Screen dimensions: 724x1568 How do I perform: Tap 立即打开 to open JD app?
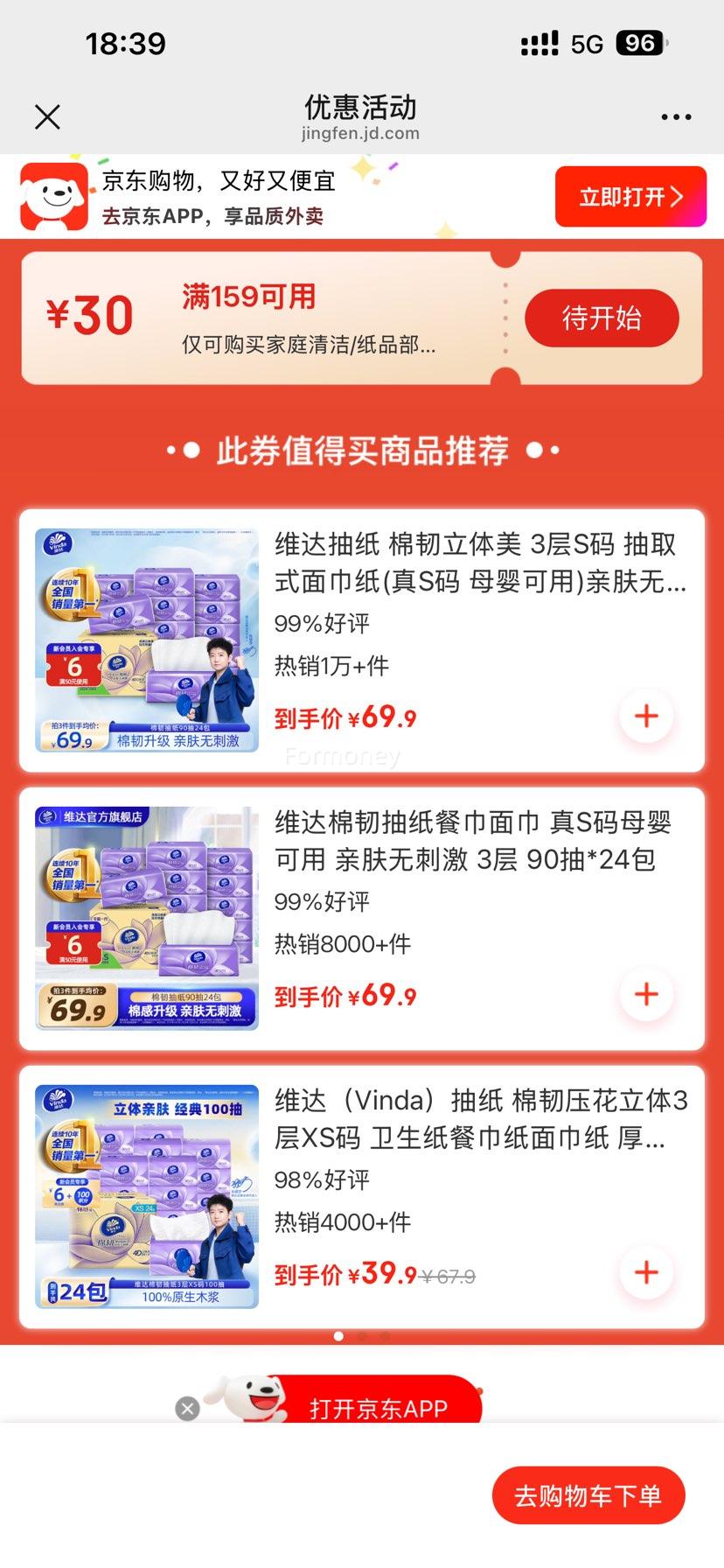(630, 197)
